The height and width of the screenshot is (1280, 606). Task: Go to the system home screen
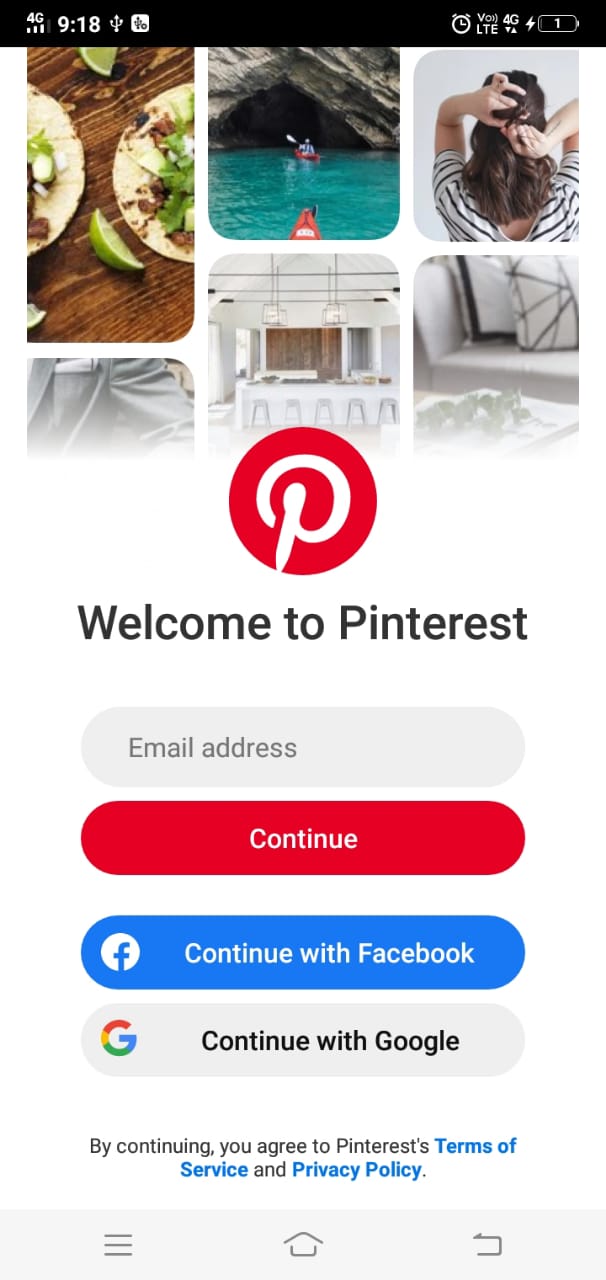coord(303,1244)
